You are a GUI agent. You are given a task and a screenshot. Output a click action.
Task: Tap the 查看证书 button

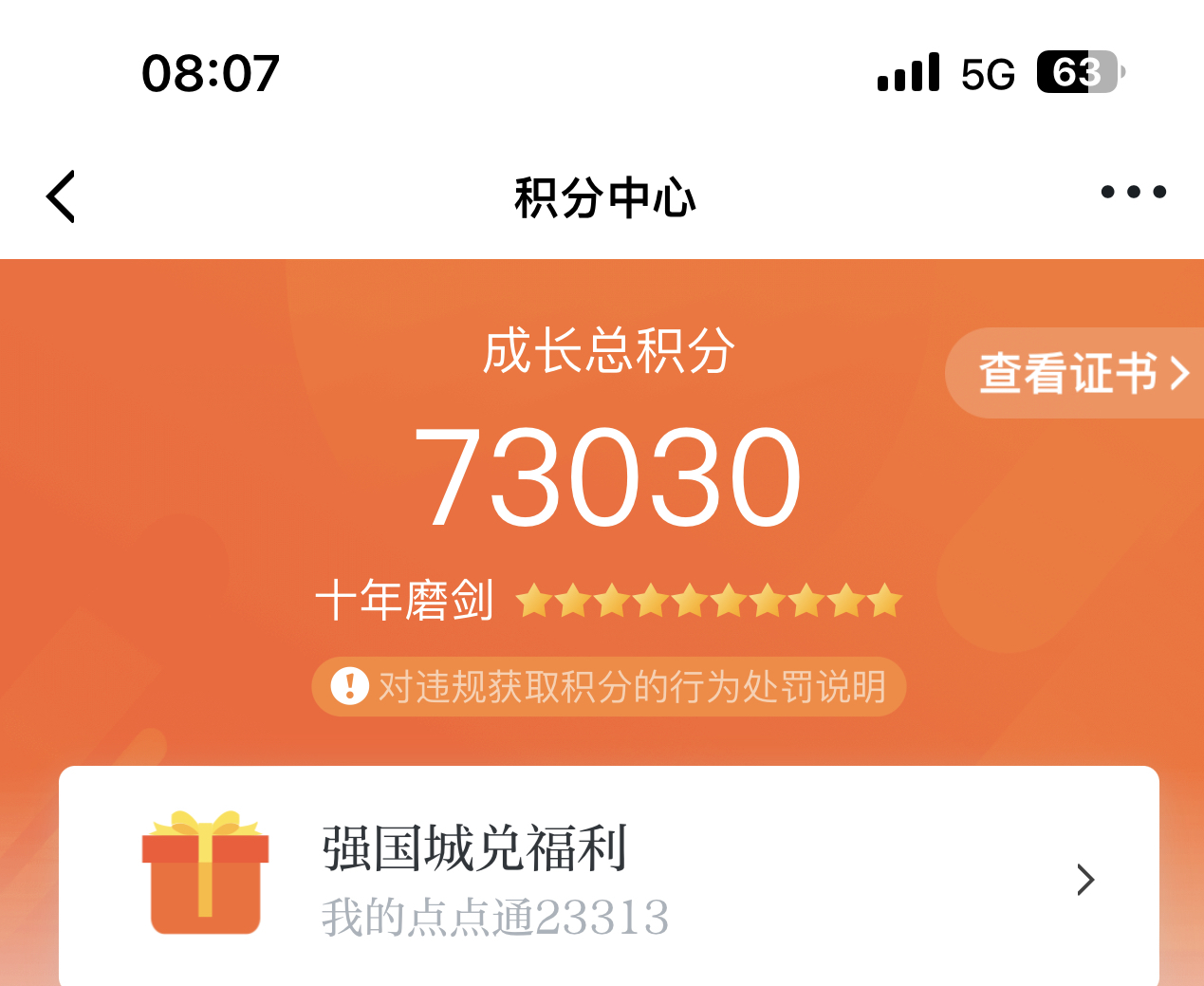(1081, 373)
